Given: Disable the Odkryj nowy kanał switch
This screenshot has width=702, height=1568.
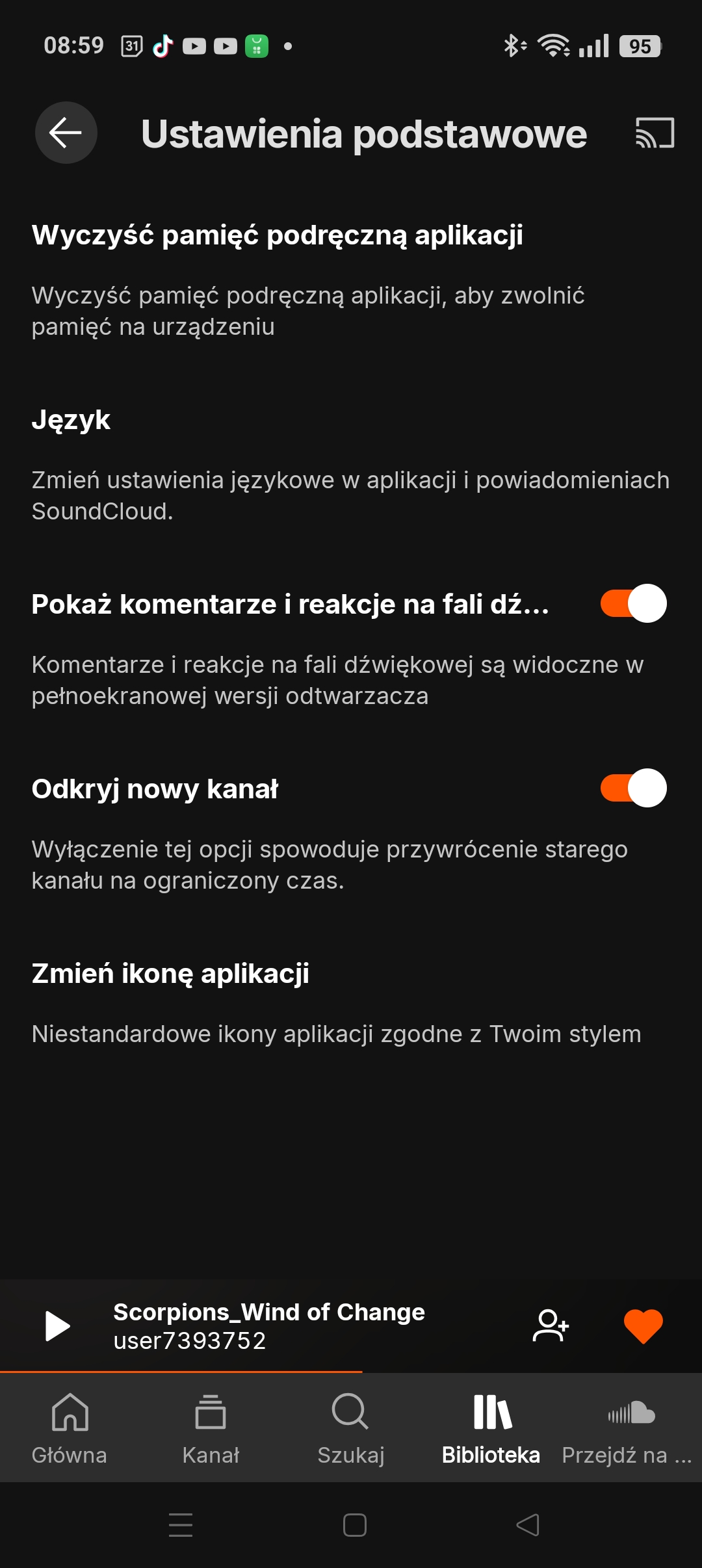Looking at the screenshot, I should pyautogui.click(x=633, y=788).
